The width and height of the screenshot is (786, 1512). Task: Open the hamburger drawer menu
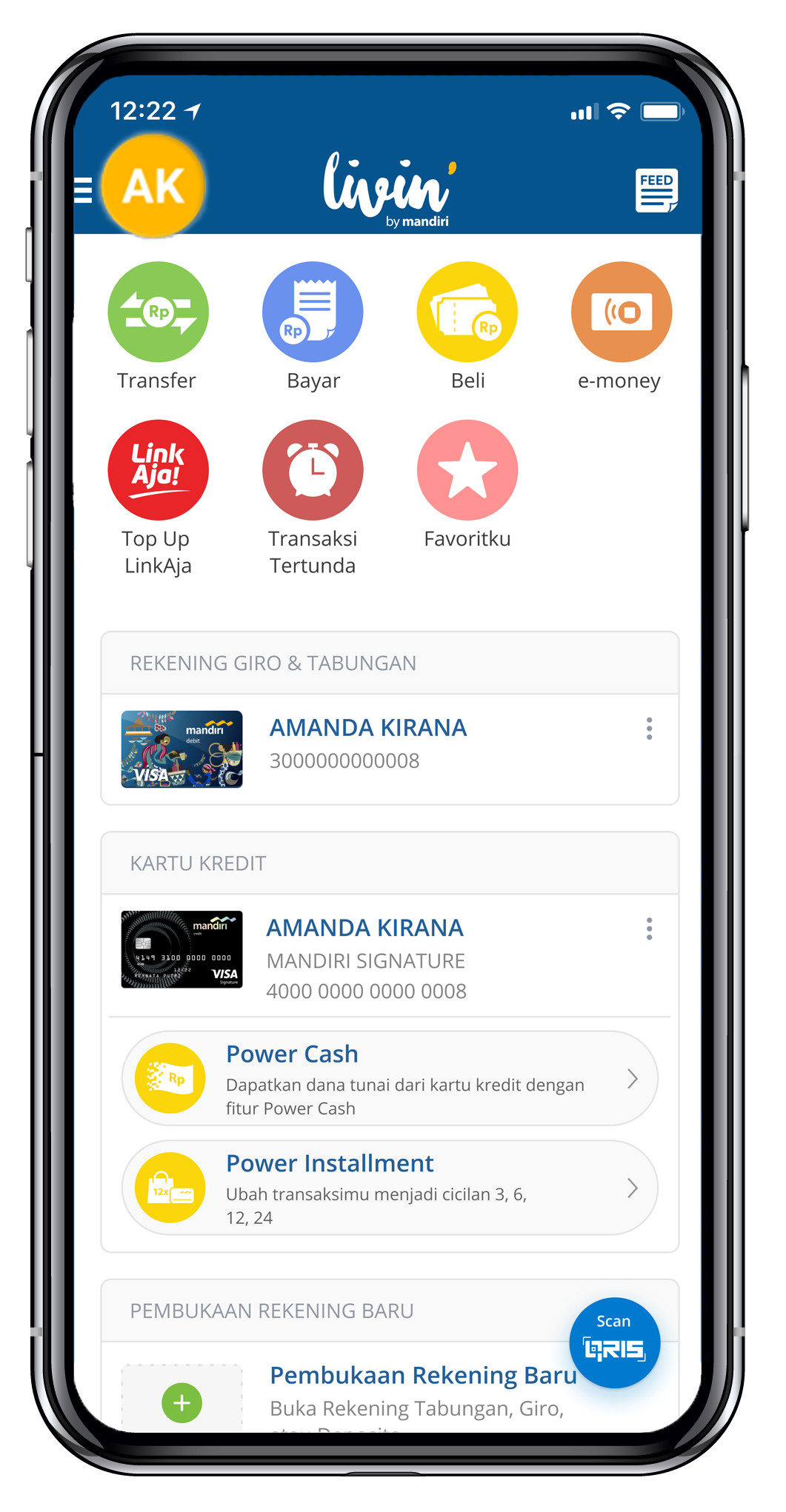point(83,190)
